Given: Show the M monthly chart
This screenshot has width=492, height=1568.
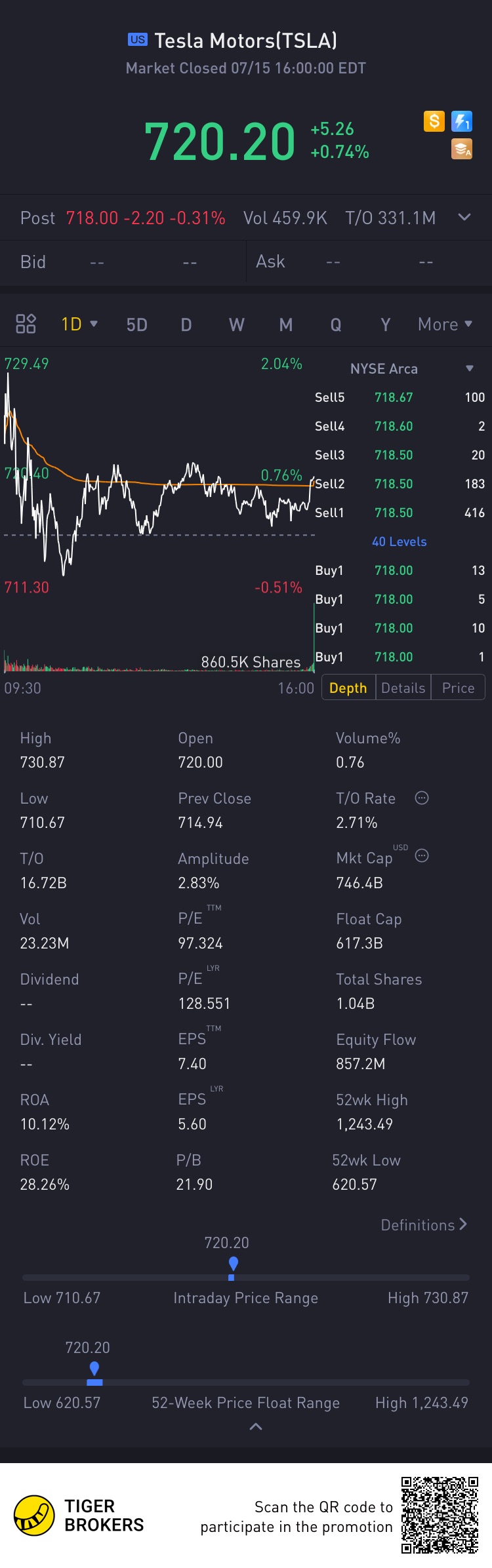Looking at the screenshot, I should coord(286,324).
